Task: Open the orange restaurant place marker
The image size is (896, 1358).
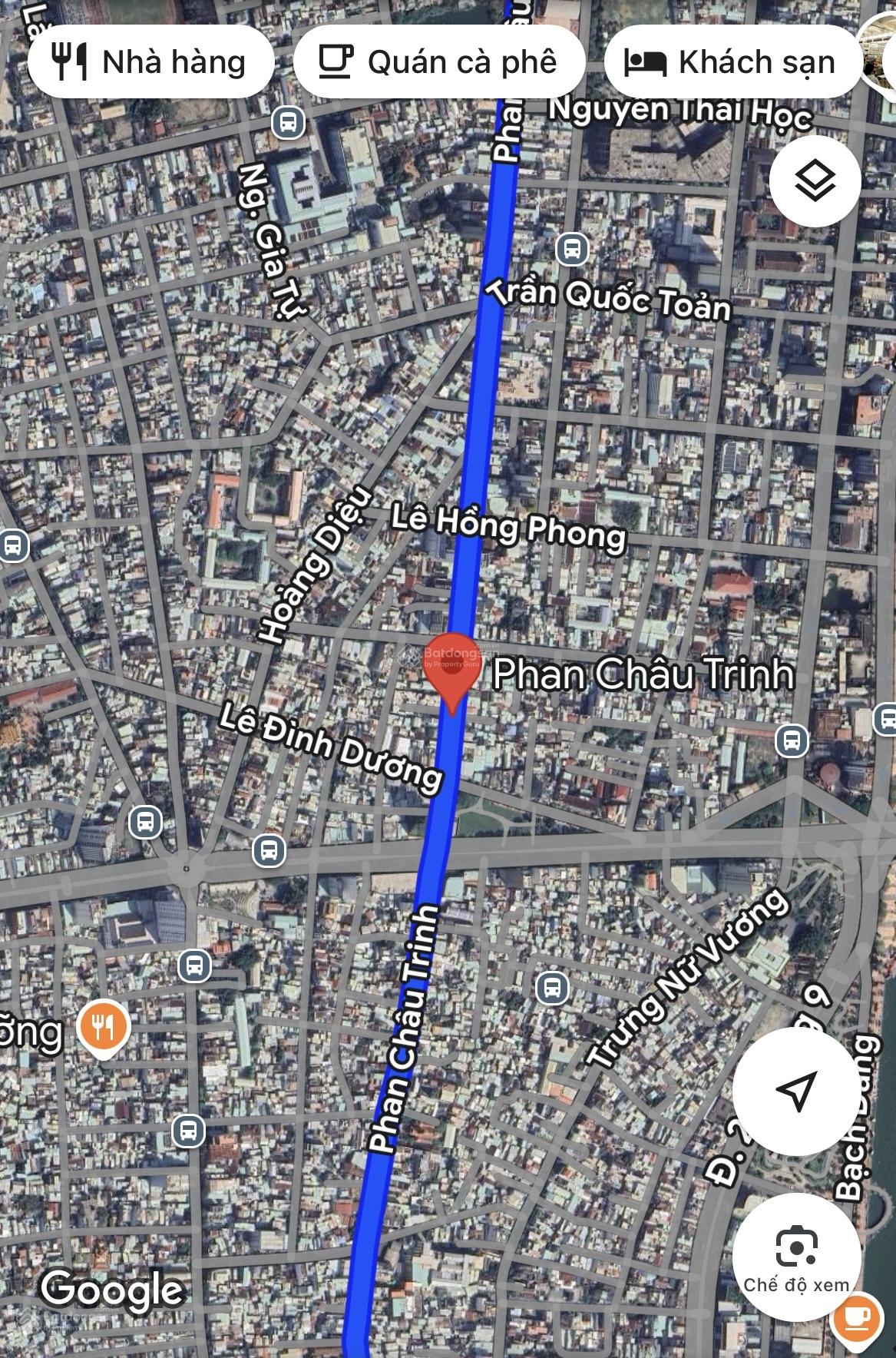Action: pyautogui.click(x=104, y=1026)
